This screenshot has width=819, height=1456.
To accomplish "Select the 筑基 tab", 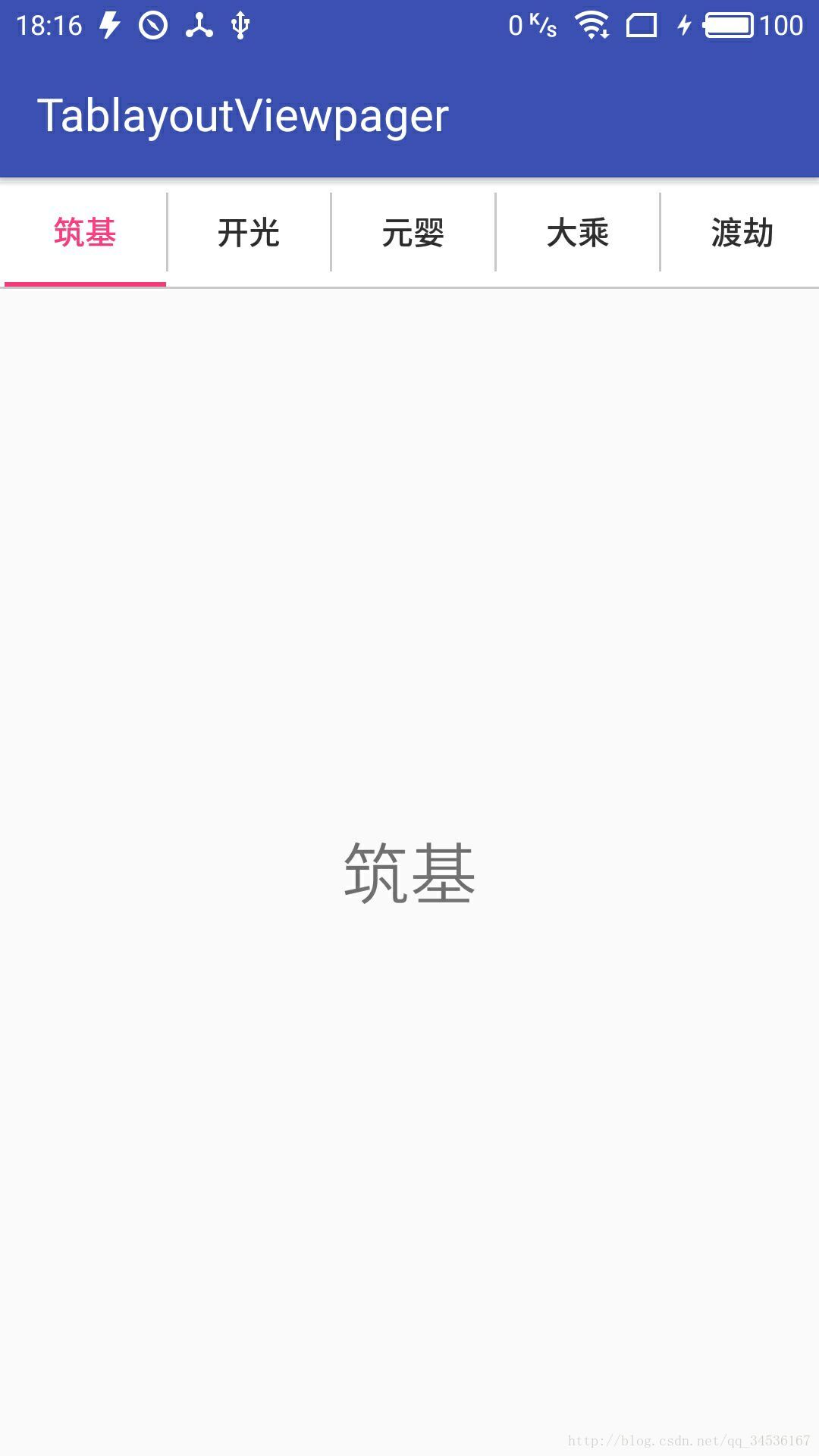I will click(x=85, y=233).
